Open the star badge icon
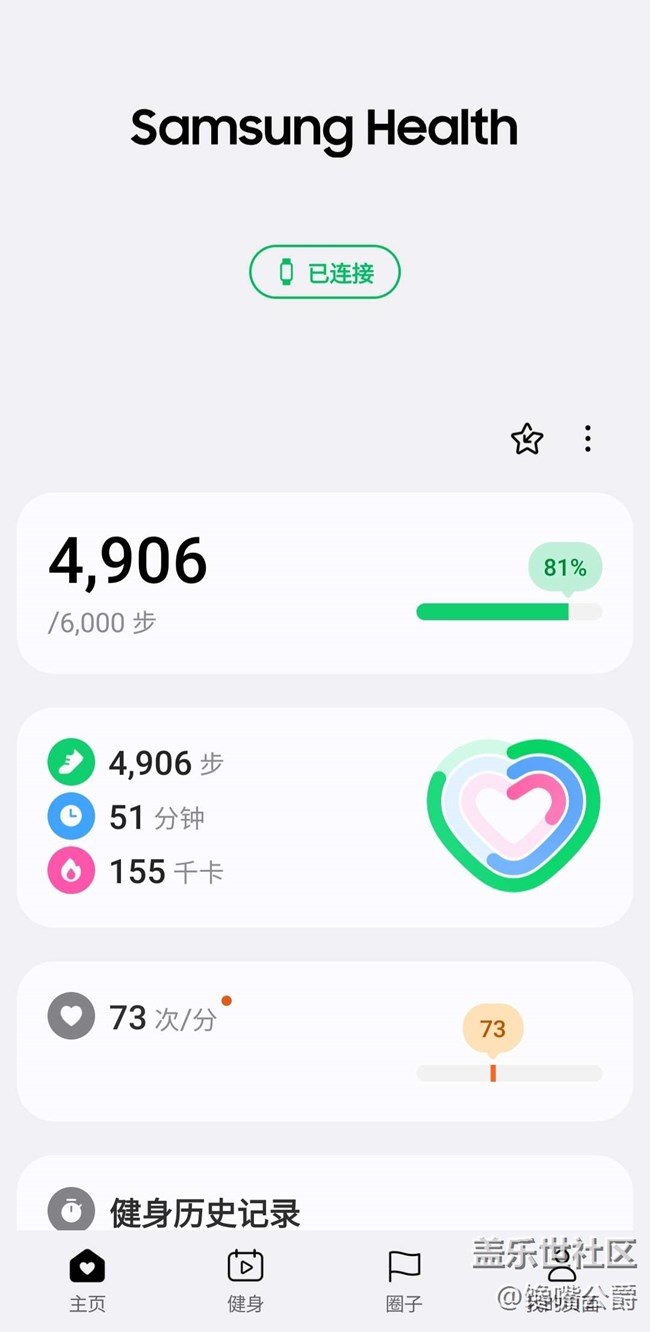650x1332 pixels. (526, 439)
